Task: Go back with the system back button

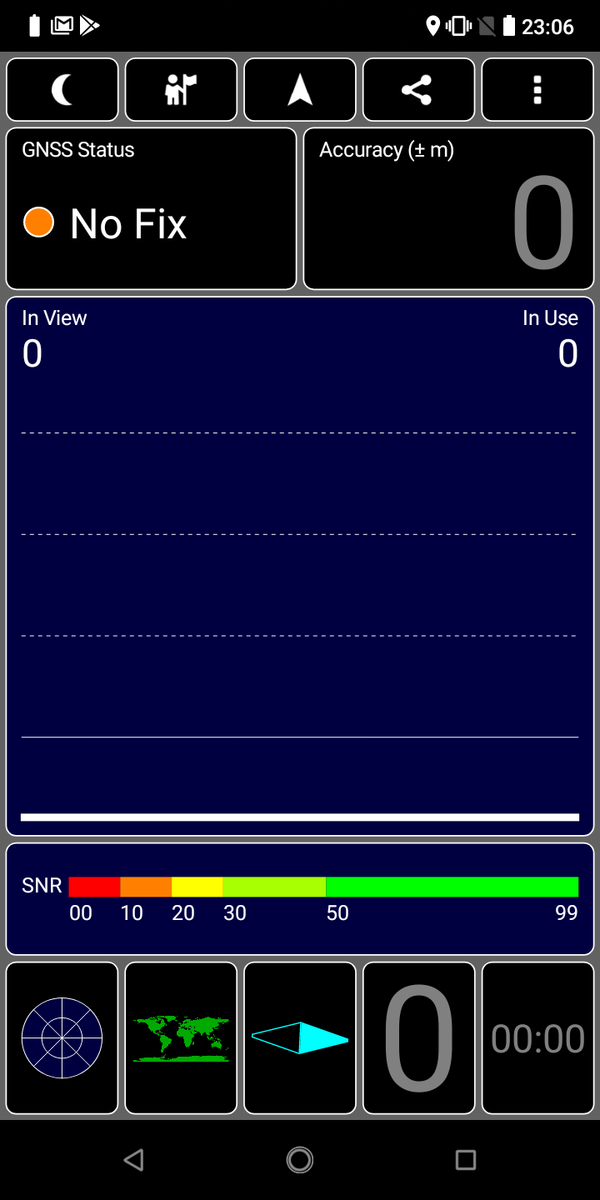Action: coord(133,1159)
